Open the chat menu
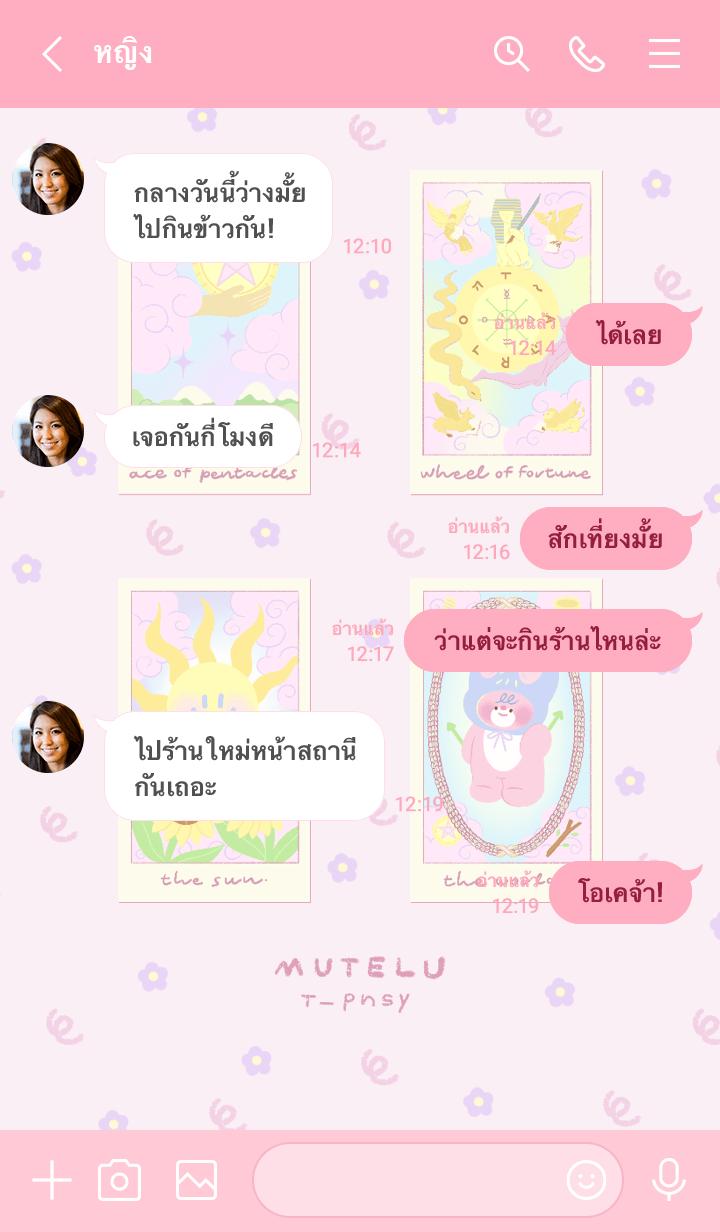The image size is (720, 1232). [664, 54]
